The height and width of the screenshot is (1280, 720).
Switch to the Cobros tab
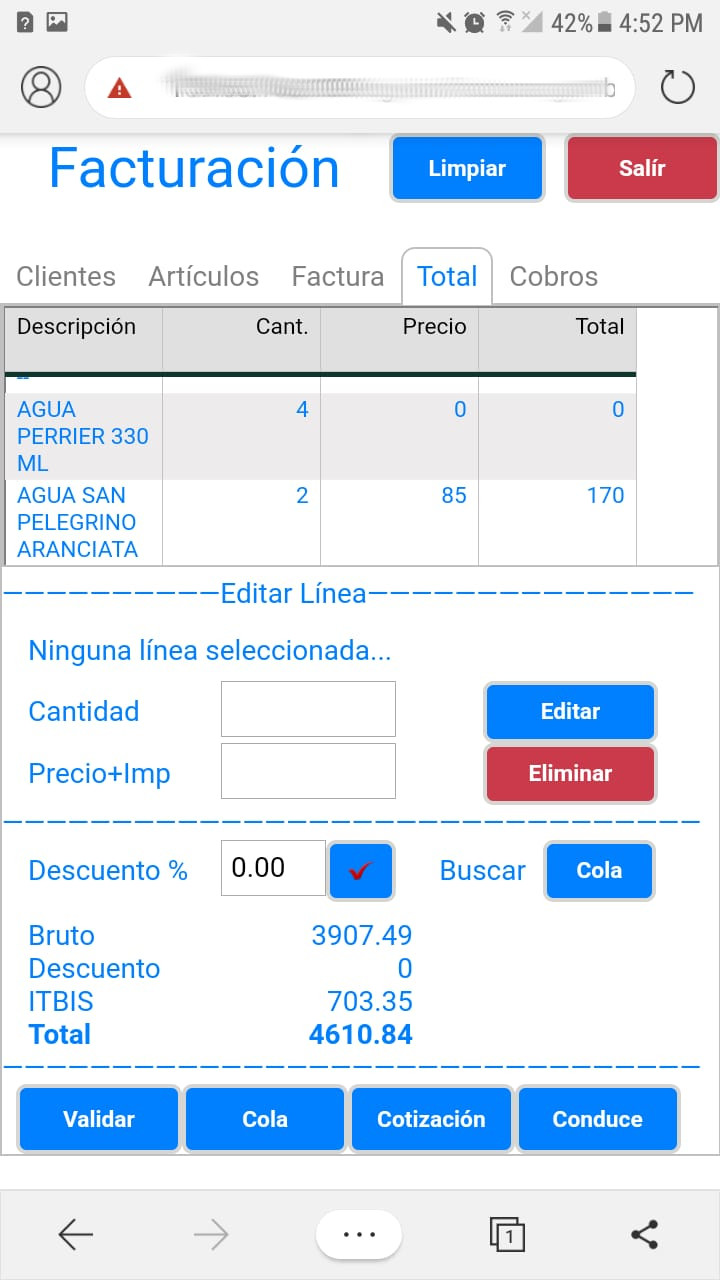[x=554, y=276]
